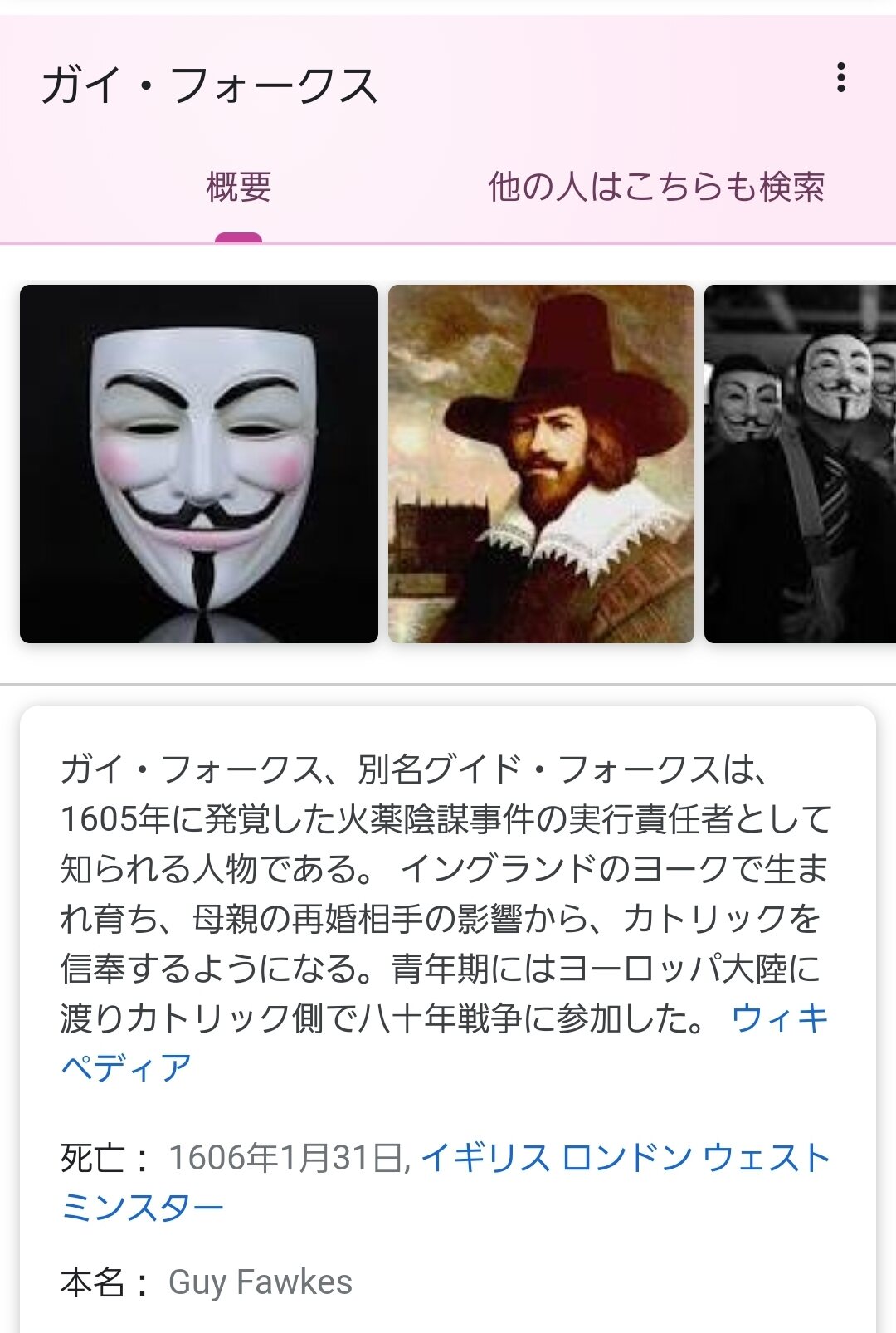Open the イギリス ロンドン ウェストミンスター link

coord(446,1182)
